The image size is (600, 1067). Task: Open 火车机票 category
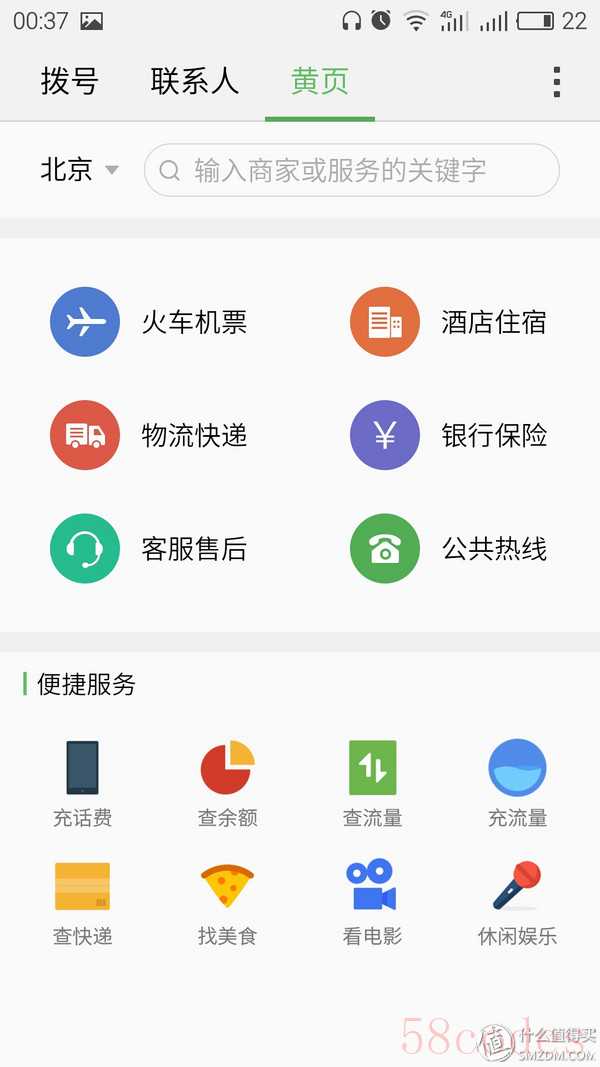148,322
